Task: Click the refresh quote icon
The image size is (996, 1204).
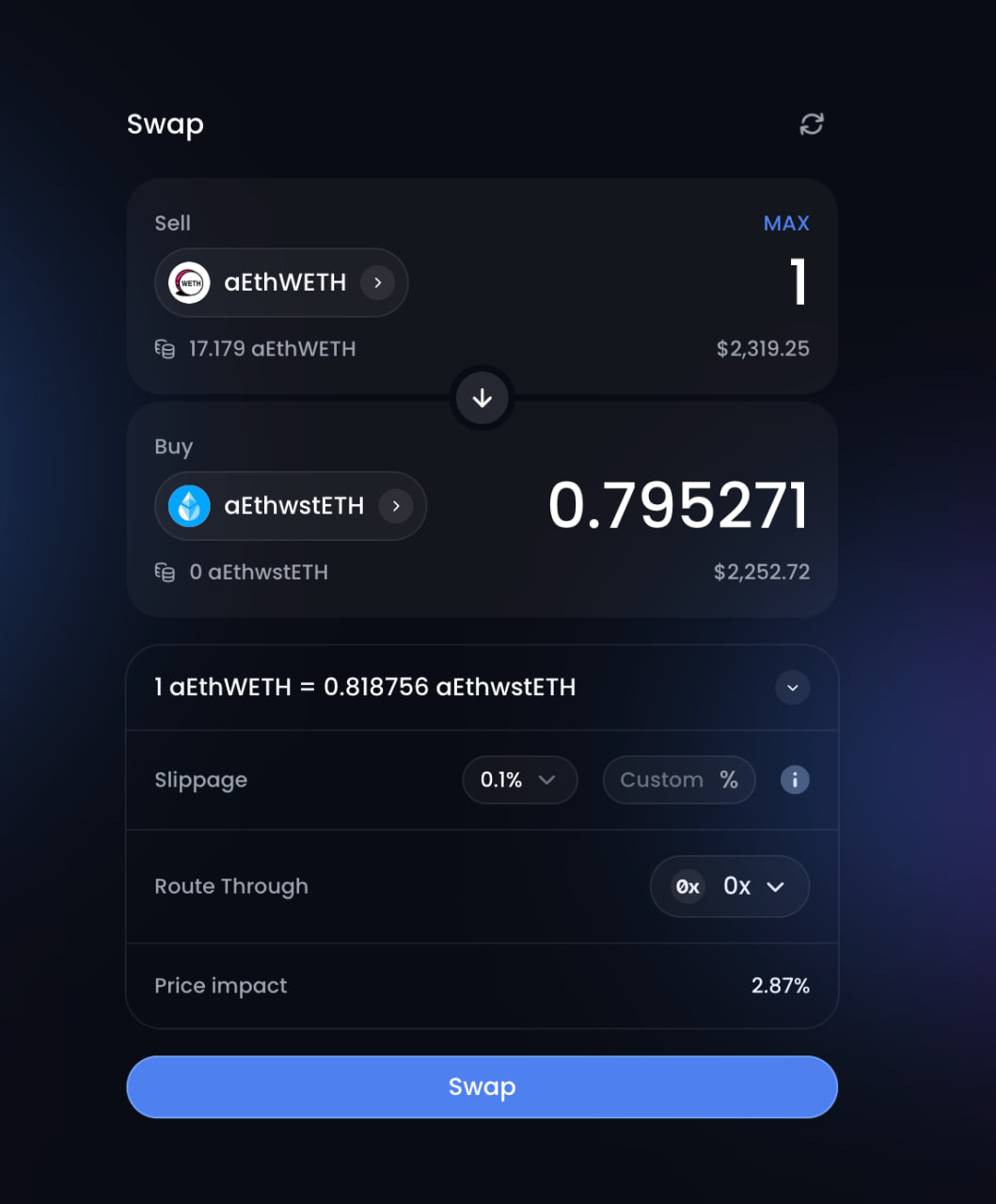Action: 811,123
